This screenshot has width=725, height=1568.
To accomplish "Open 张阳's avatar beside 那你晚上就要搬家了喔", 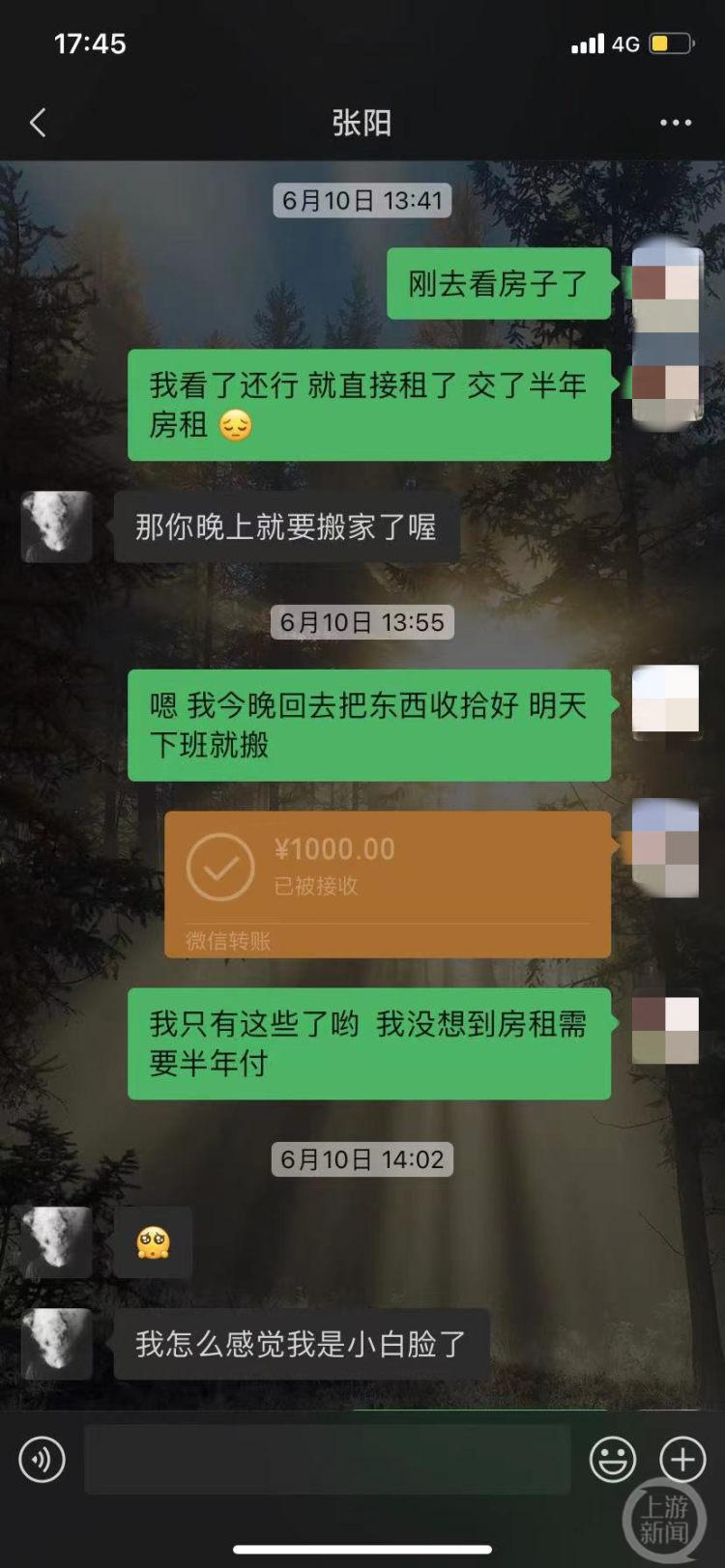I will point(57,527).
